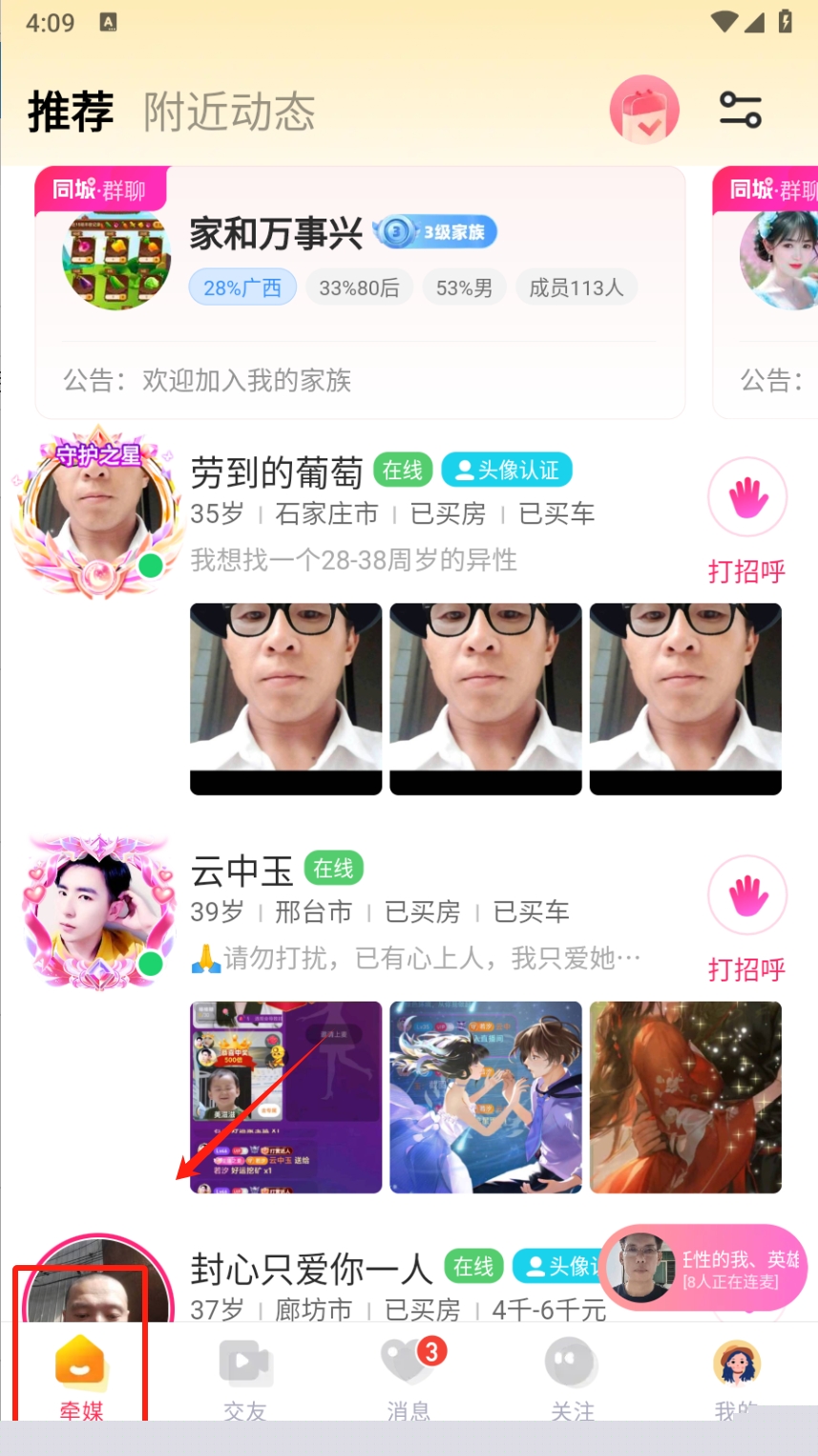The width and height of the screenshot is (818, 1456).
Task: Switch to the 附近动态 tab
Action: coord(229,113)
